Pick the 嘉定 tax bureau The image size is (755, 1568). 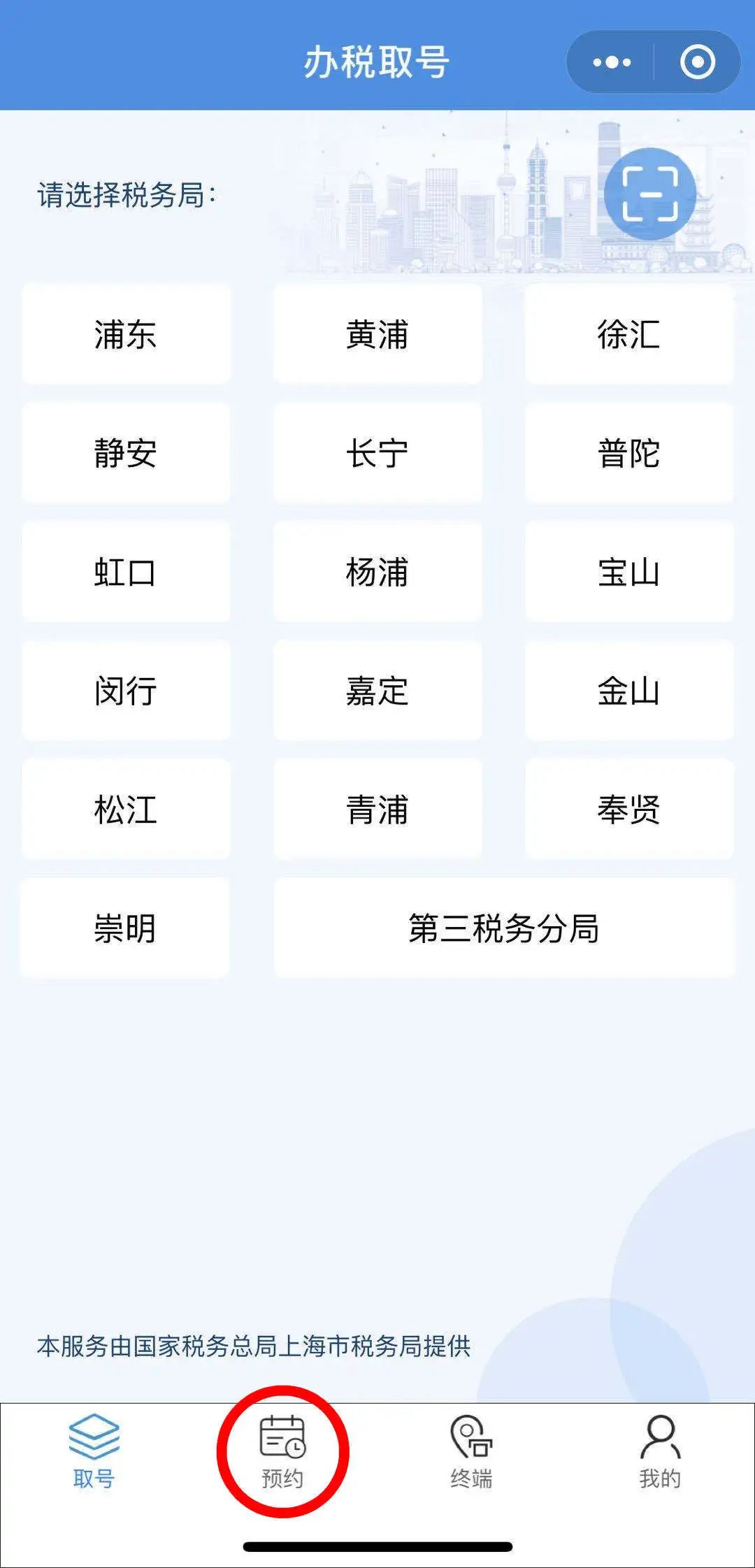point(377,690)
